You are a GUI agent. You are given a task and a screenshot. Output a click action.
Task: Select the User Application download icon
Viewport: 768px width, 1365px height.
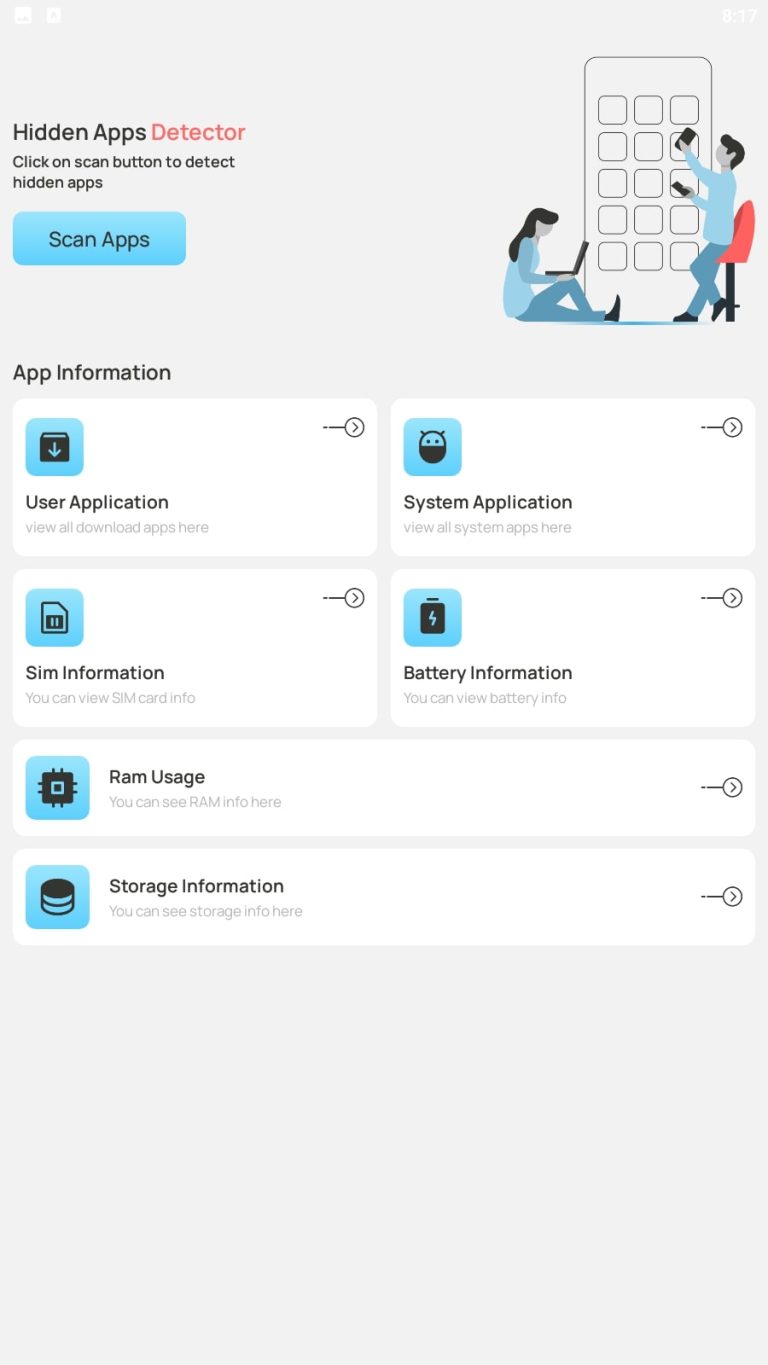click(x=54, y=447)
